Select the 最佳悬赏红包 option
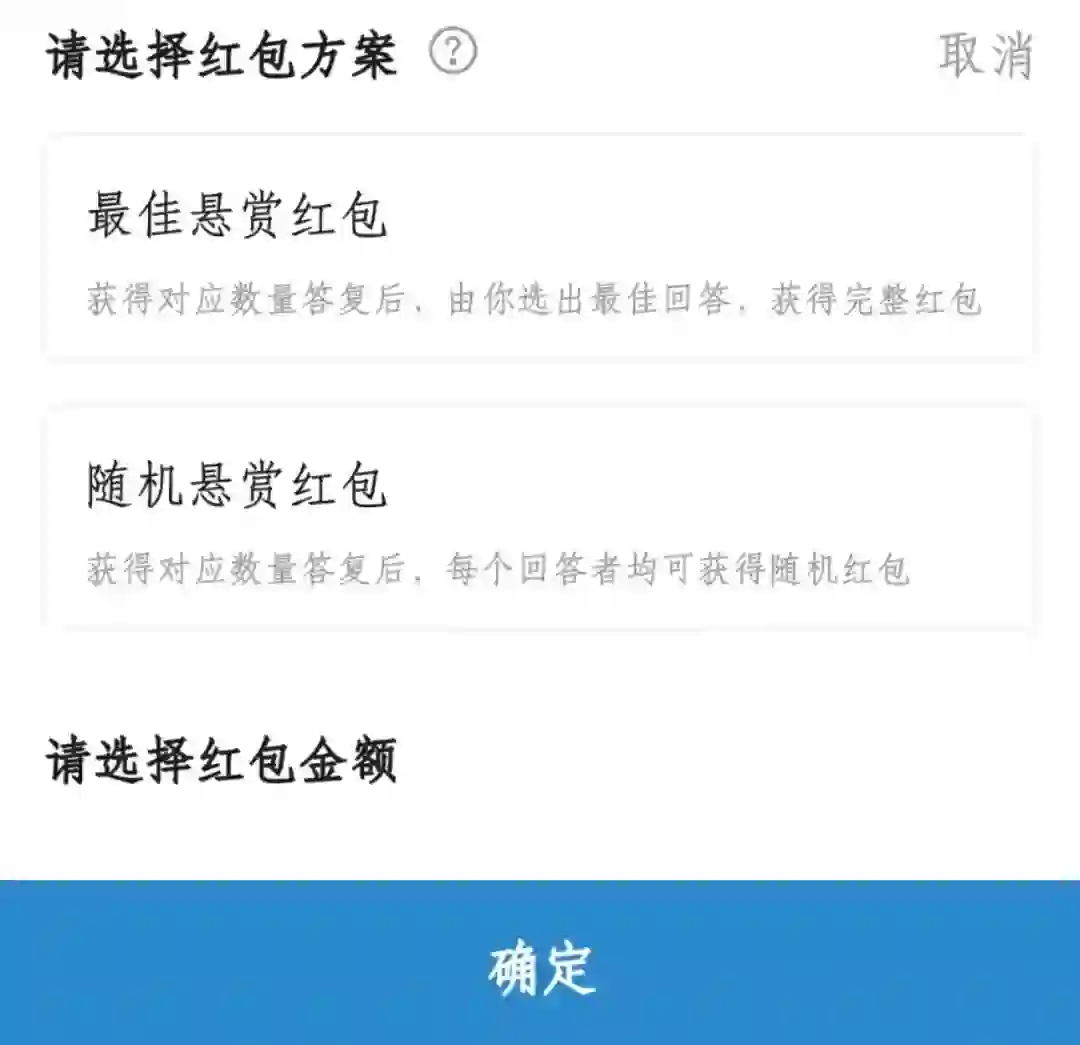 click(x=537, y=246)
